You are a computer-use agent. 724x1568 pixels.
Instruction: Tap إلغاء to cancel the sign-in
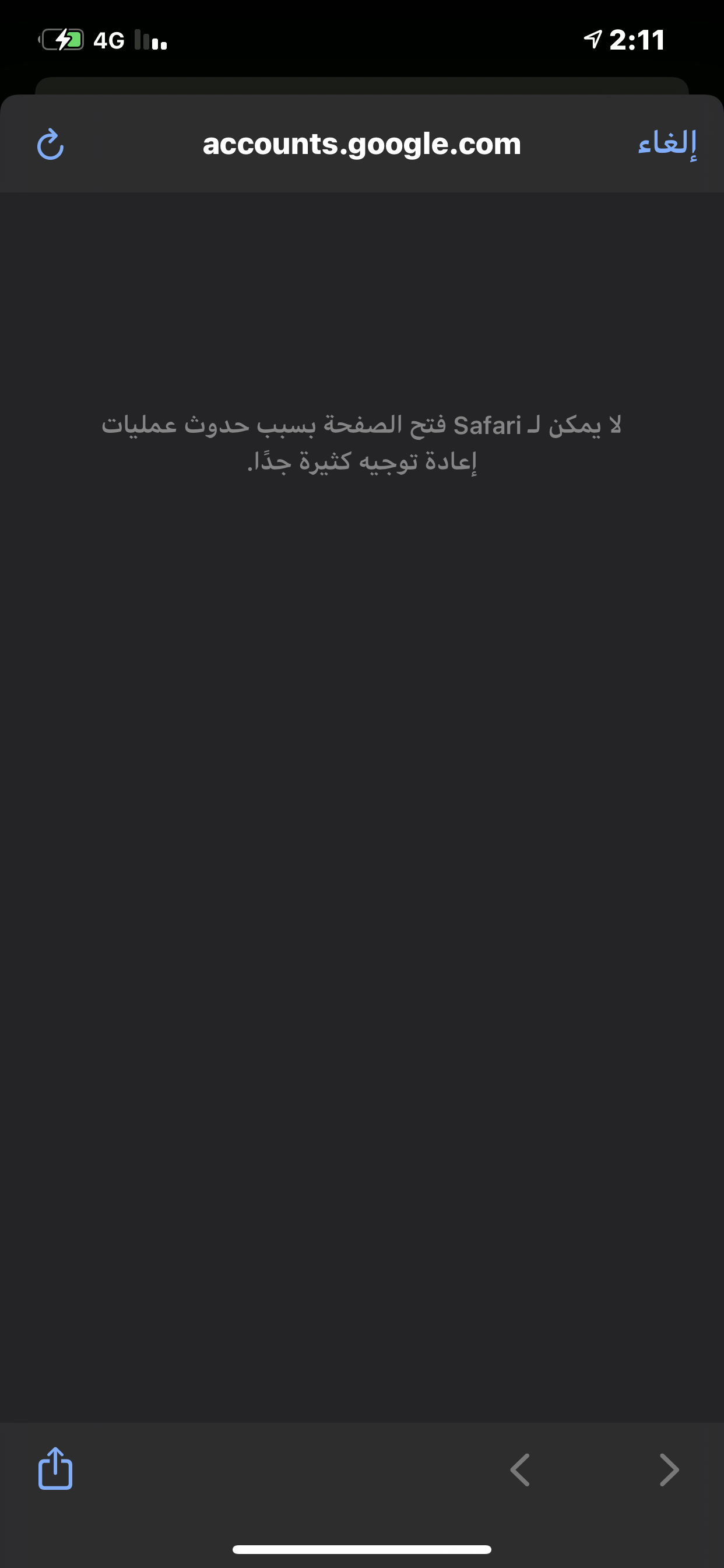[x=667, y=143]
